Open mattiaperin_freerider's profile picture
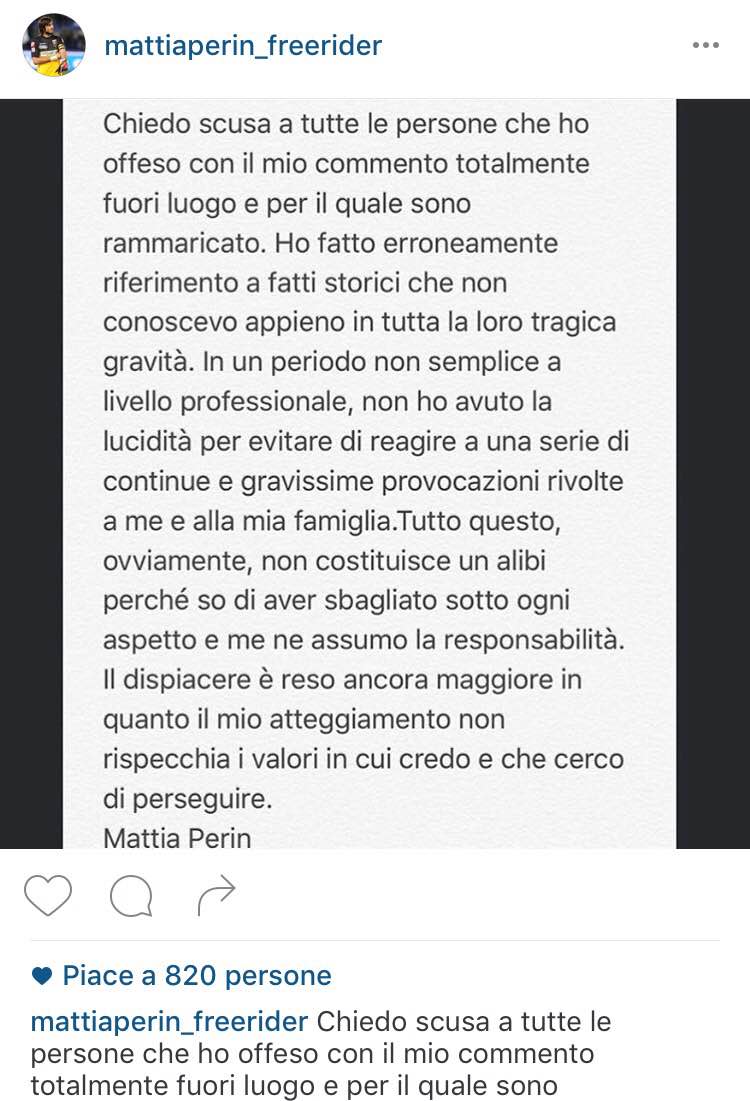The width and height of the screenshot is (750, 1101). 55,46
